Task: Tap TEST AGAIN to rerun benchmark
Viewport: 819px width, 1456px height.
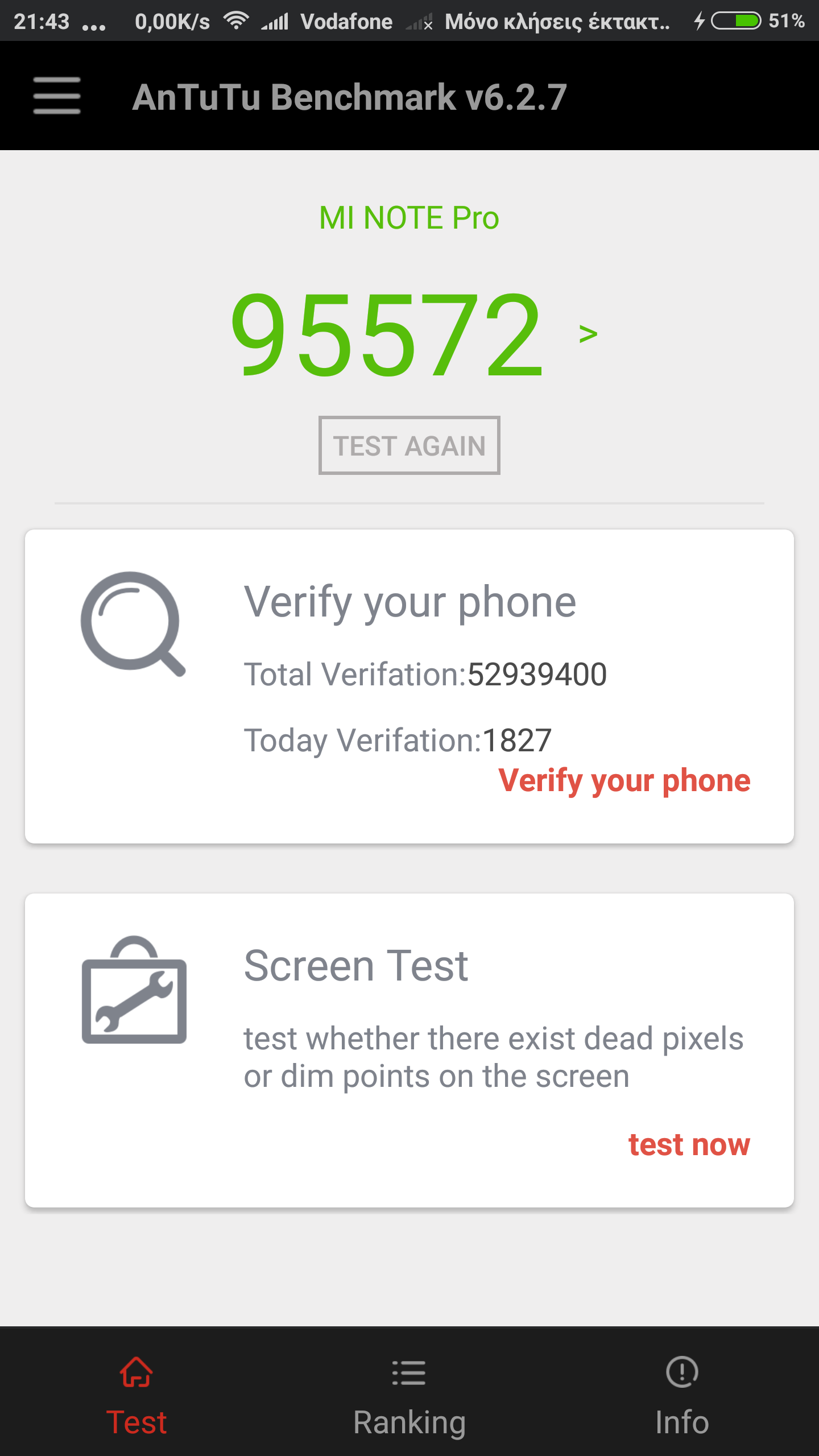Action: click(x=409, y=445)
